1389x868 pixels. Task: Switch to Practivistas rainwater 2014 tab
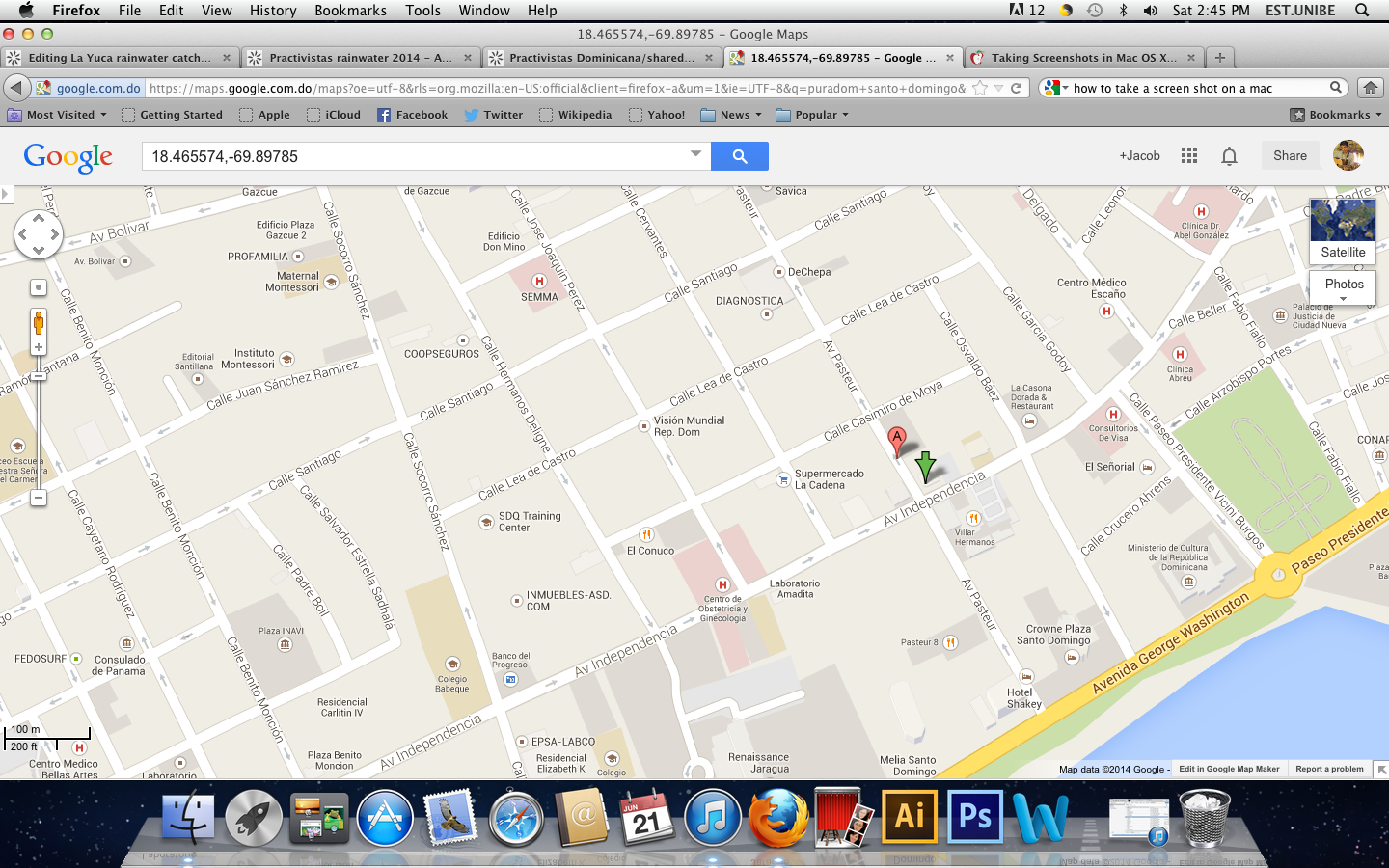pos(359,58)
